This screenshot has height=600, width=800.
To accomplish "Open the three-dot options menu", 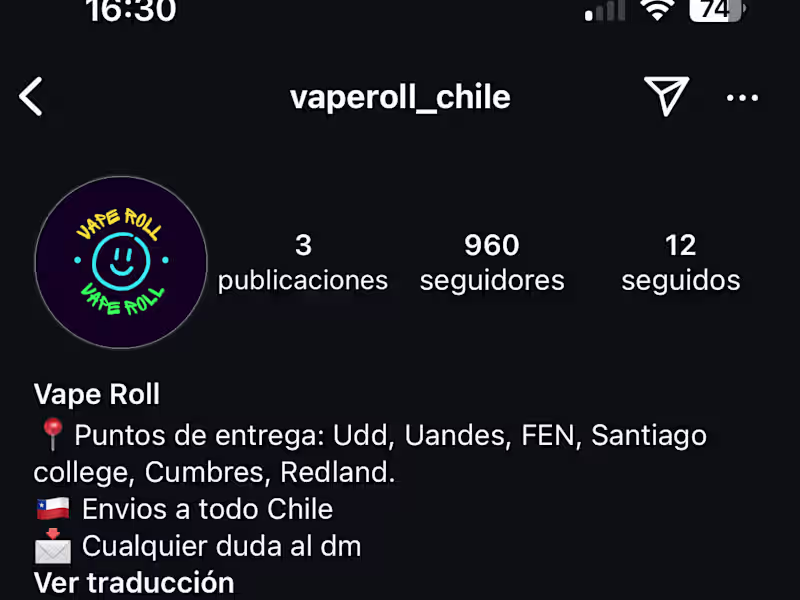I will pos(742,98).
